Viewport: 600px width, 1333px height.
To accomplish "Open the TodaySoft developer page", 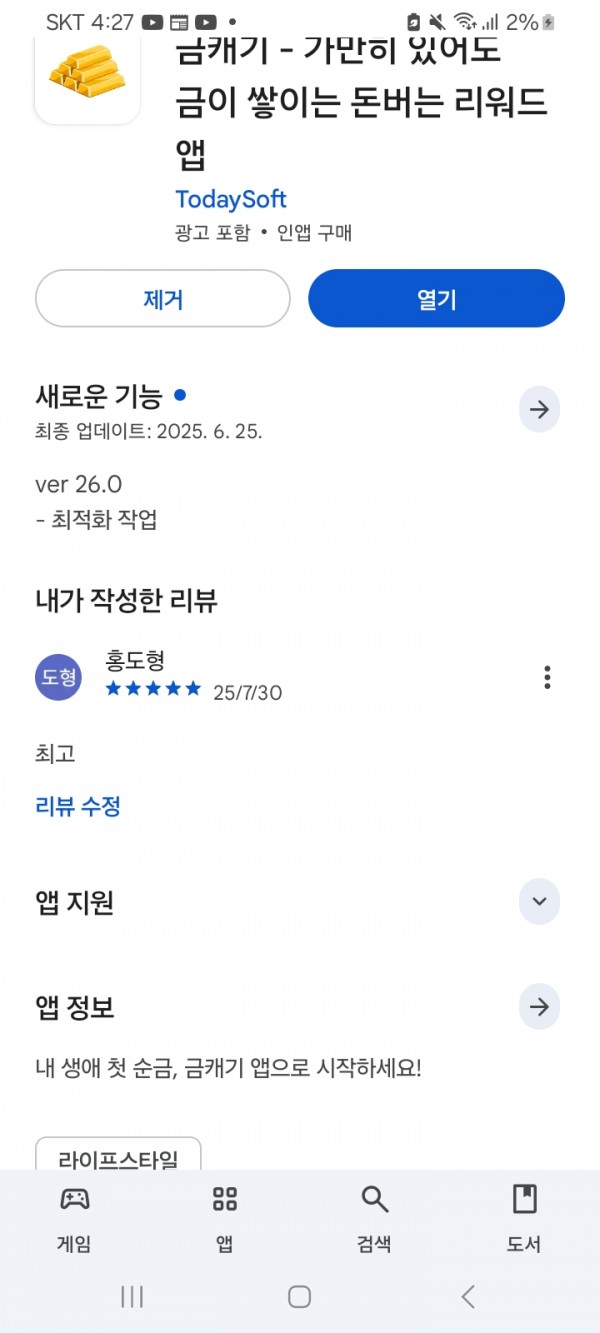I will [x=231, y=199].
